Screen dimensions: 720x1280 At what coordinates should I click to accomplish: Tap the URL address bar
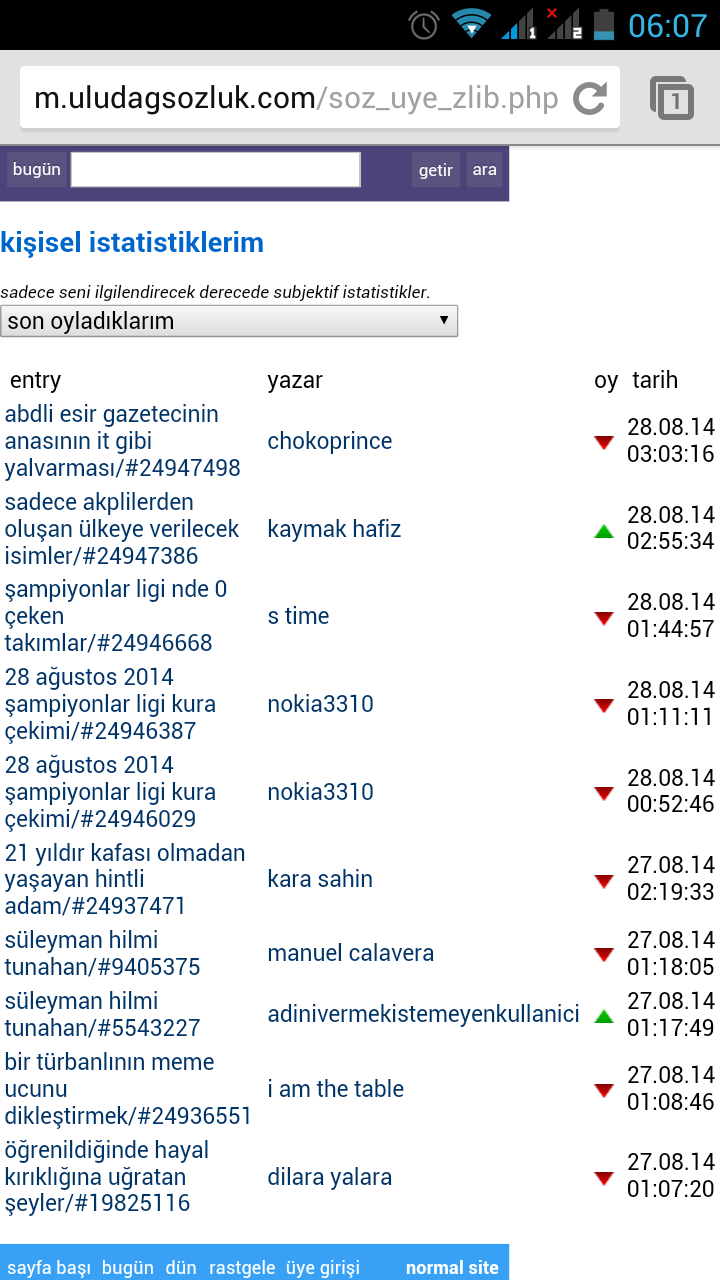point(295,98)
